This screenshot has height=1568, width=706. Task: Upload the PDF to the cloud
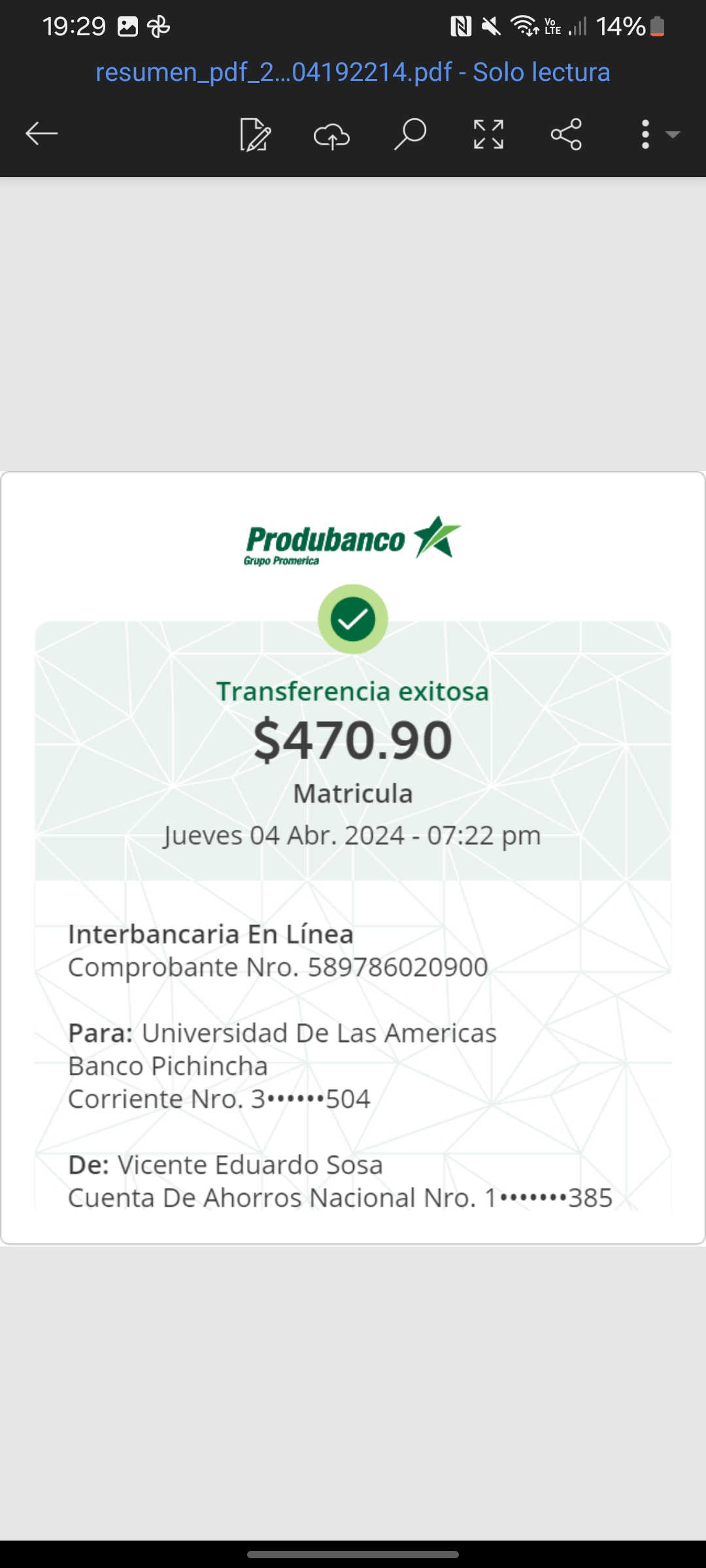[332, 135]
